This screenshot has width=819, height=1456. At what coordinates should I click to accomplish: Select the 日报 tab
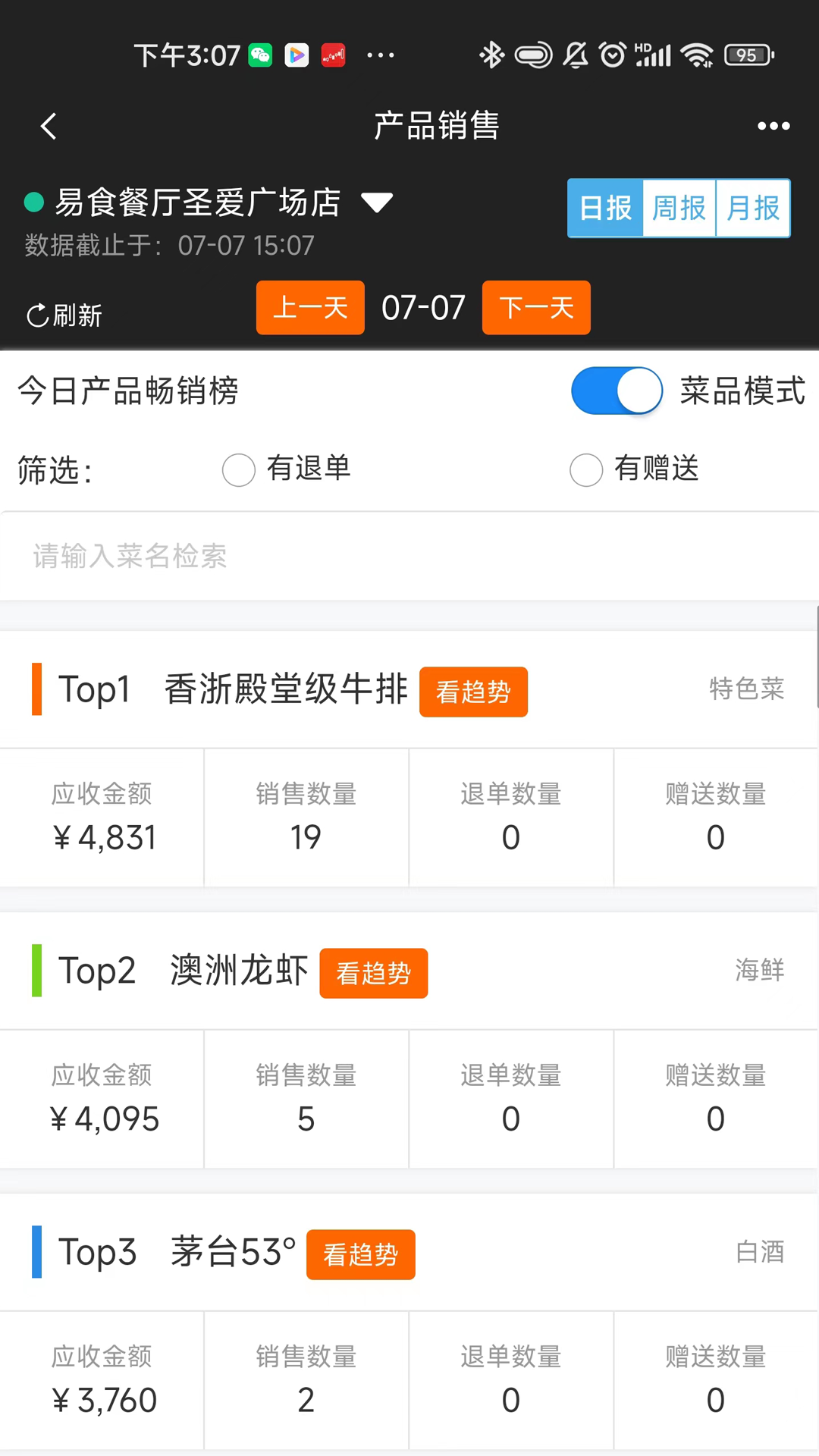click(x=604, y=209)
